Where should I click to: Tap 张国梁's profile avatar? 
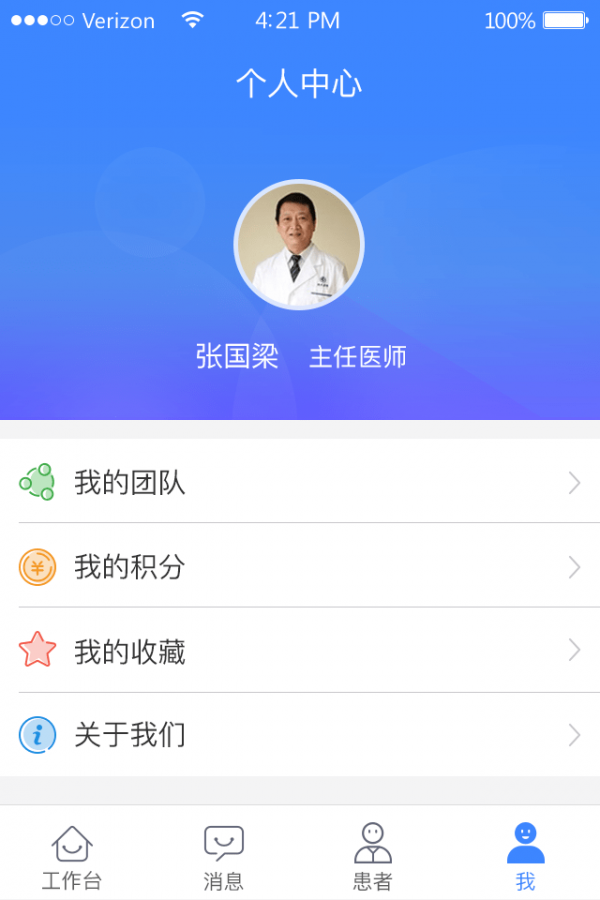coord(298,244)
